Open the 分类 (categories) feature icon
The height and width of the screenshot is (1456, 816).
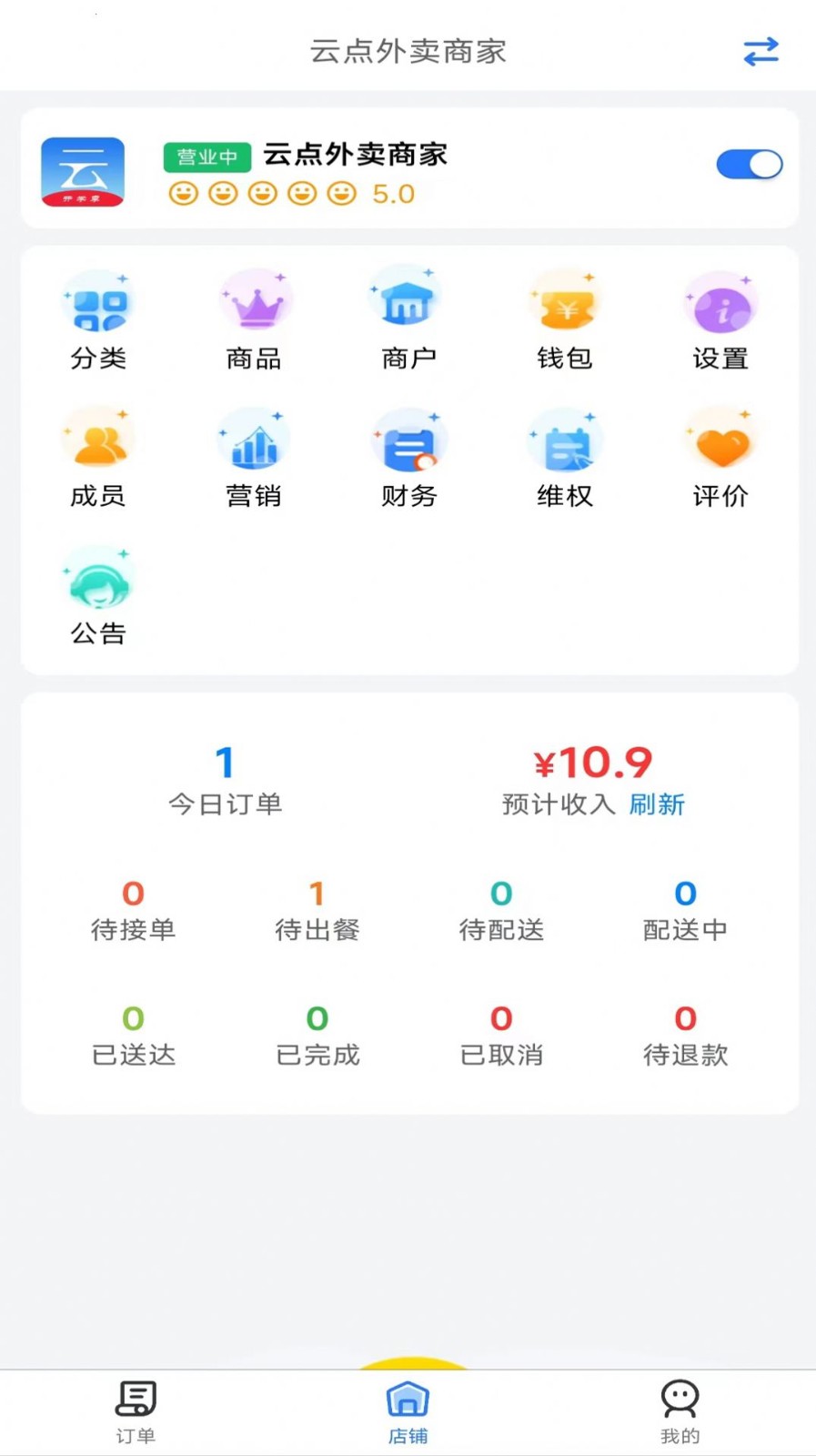(97, 308)
